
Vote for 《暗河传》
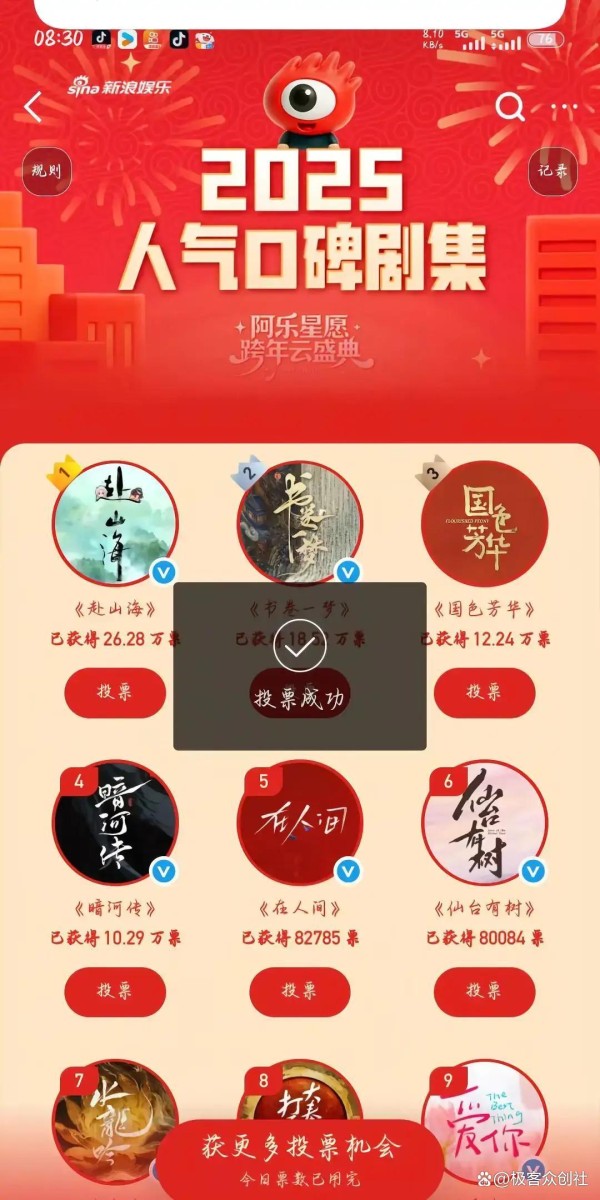(115, 991)
